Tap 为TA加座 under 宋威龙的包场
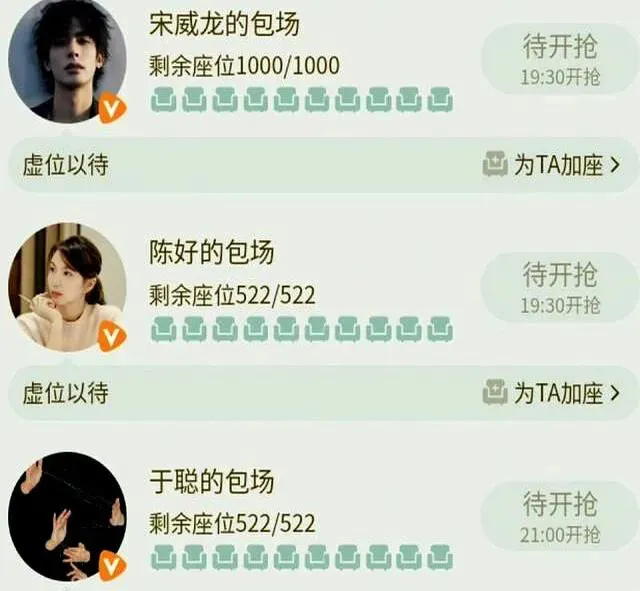This screenshot has height=591, width=640. click(558, 165)
